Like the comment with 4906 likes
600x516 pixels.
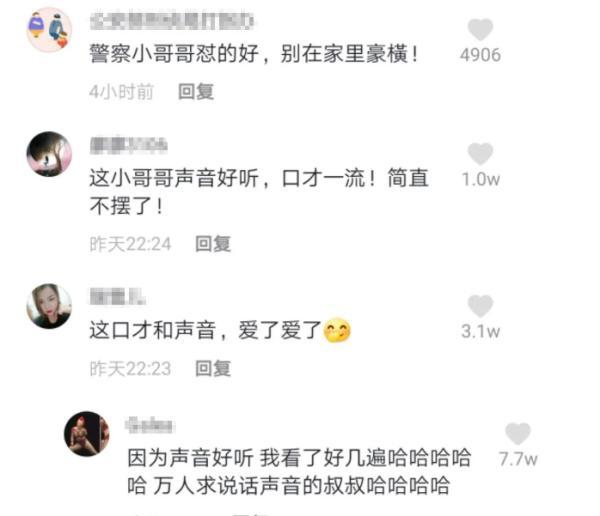pyautogui.click(x=480, y=30)
